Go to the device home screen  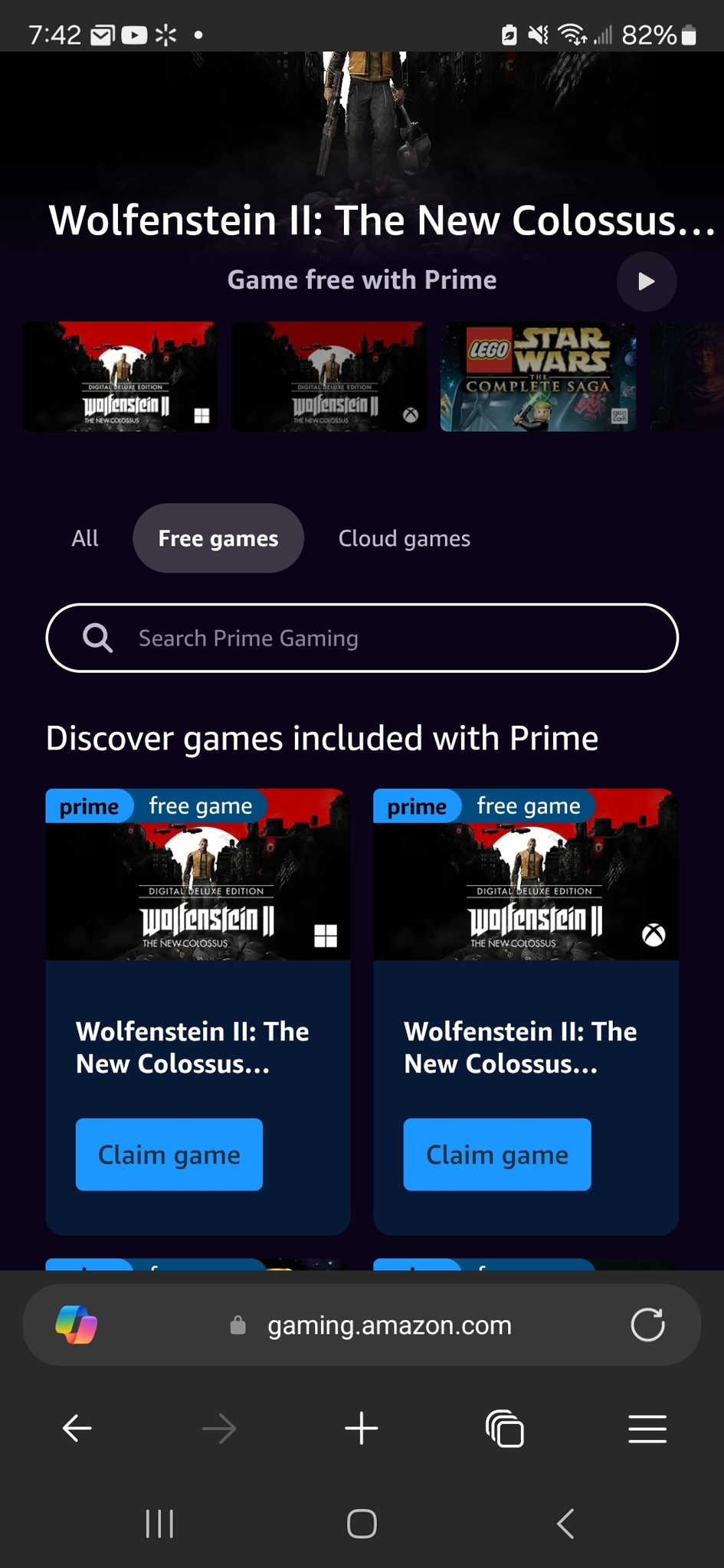click(x=362, y=1524)
